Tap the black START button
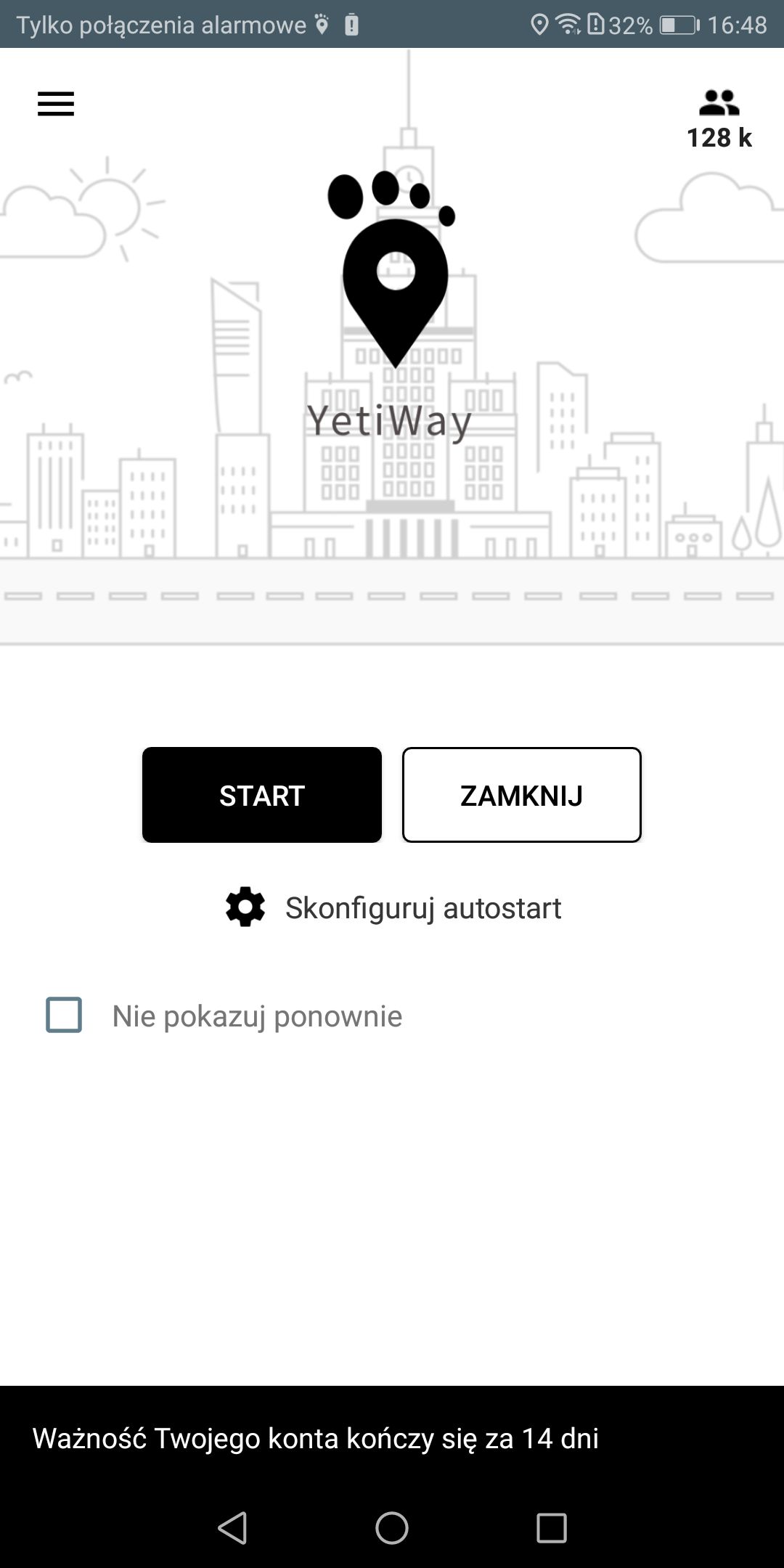 pyautogui.click(x=262, y=795)
